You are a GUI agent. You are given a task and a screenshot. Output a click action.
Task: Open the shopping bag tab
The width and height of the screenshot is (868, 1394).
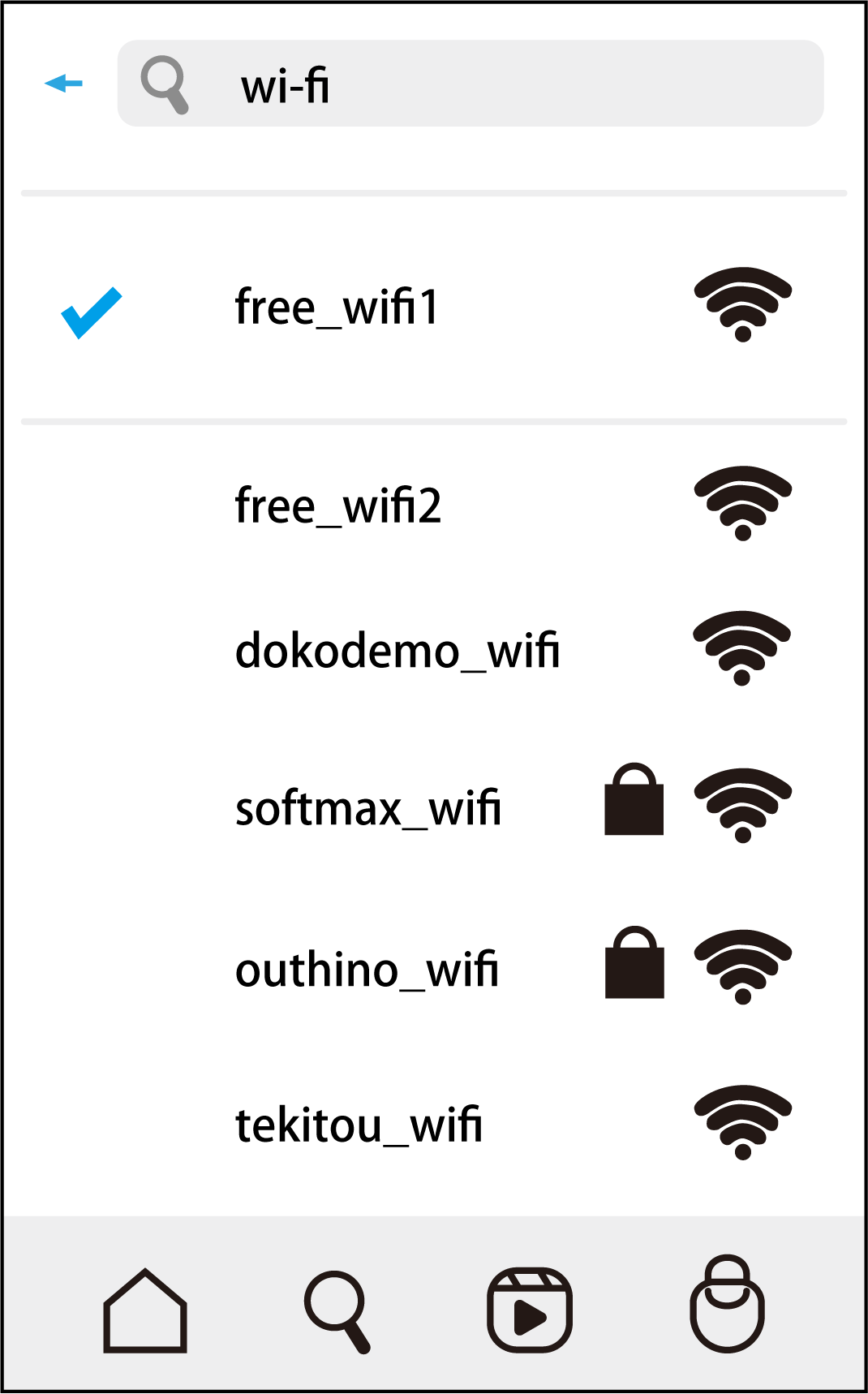point(727,1306)
